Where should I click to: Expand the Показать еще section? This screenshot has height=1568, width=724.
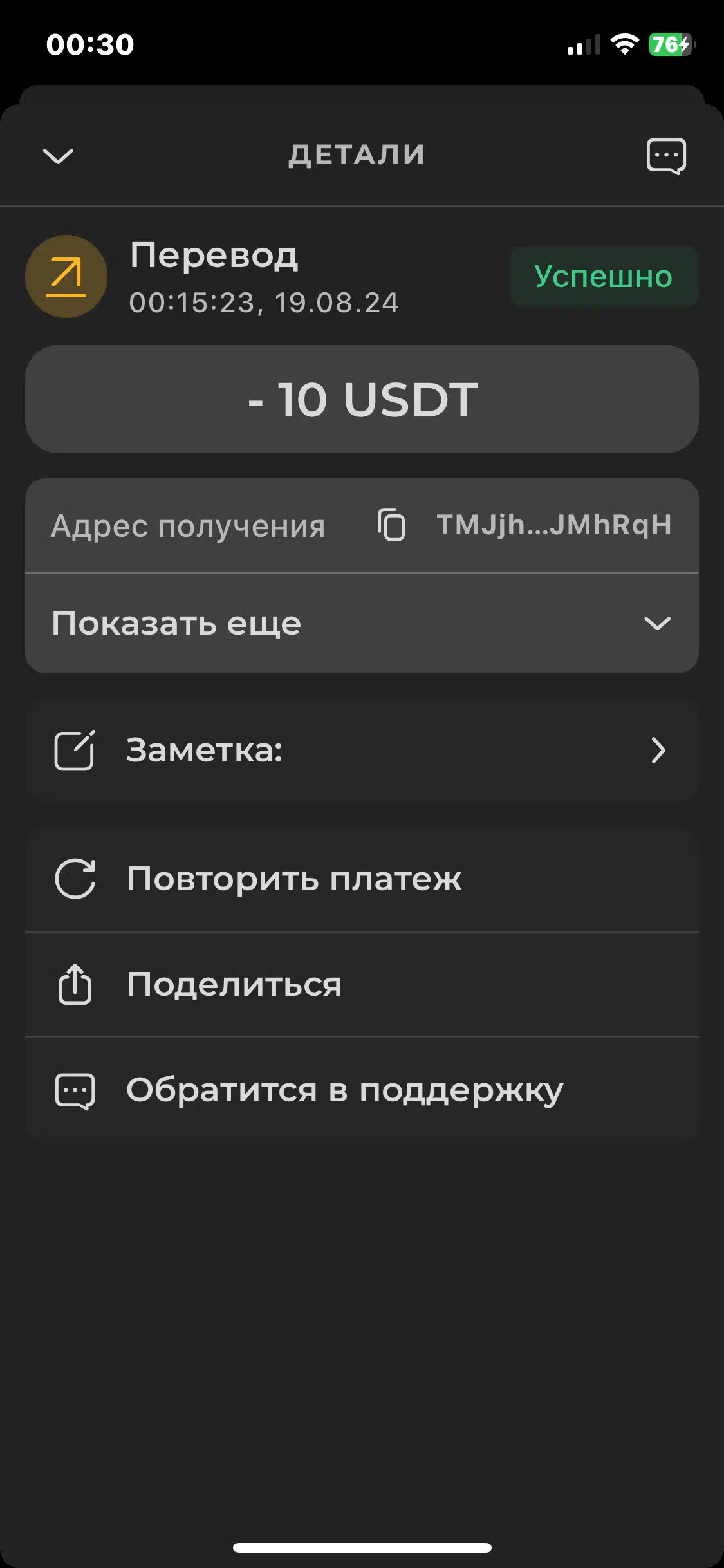click(x=362, y=623)
